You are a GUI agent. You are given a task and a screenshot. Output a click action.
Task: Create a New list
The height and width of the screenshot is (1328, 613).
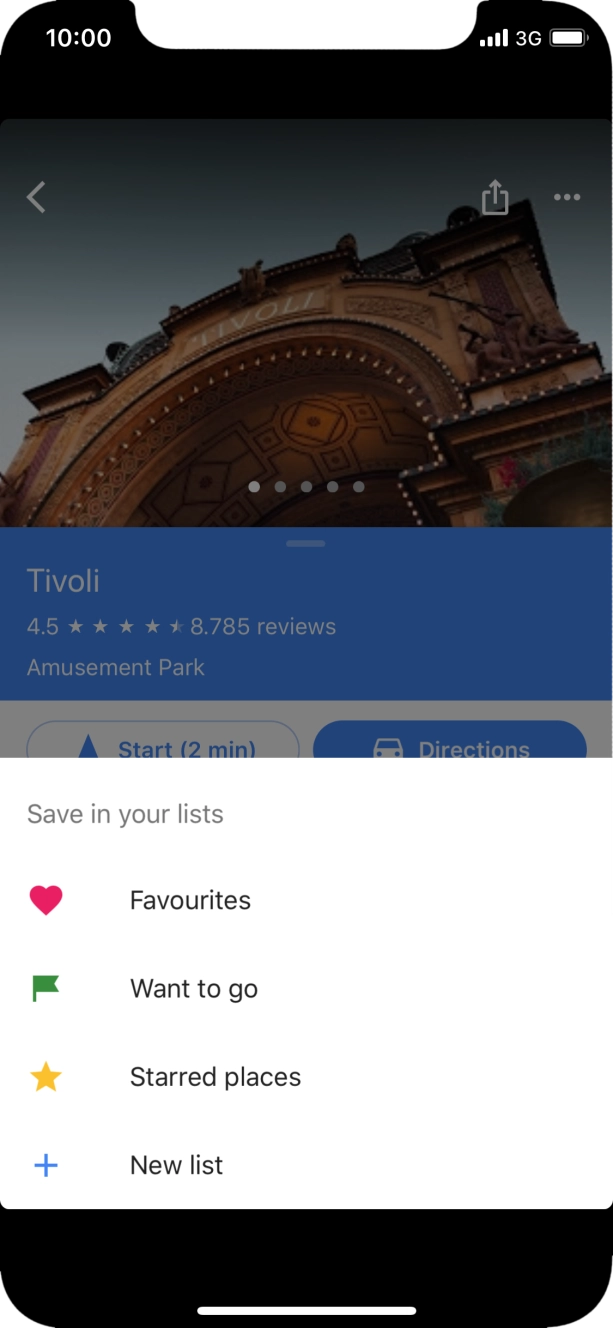(306, 1165)
